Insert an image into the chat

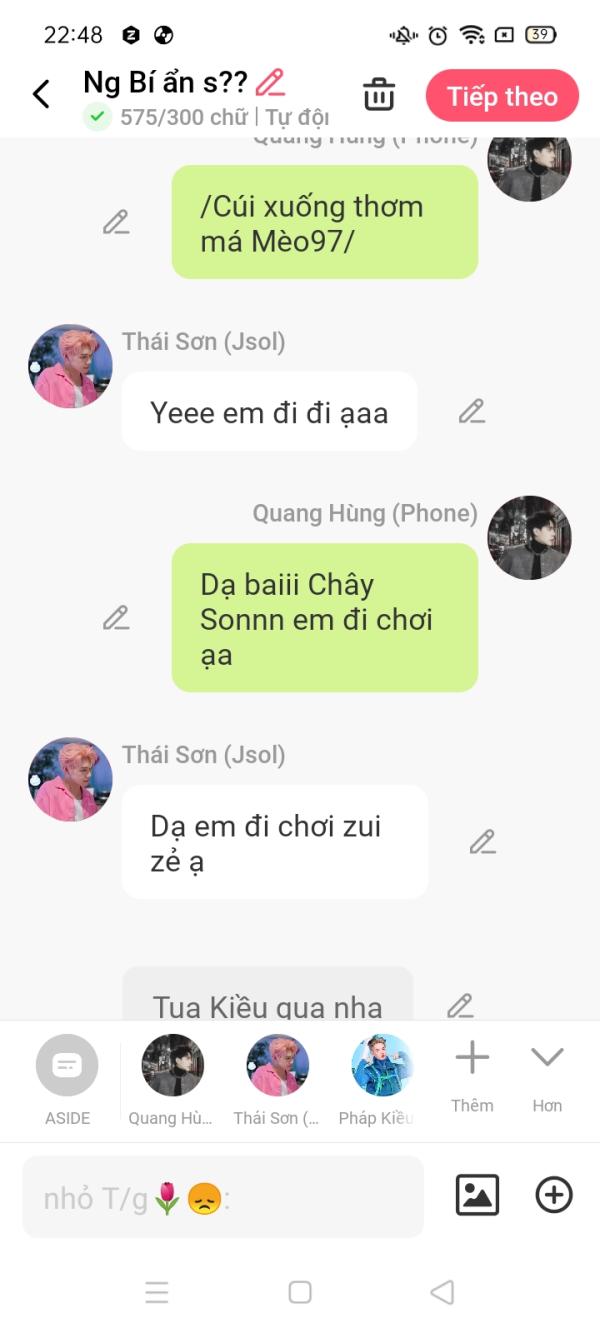tap(477, 1195)
